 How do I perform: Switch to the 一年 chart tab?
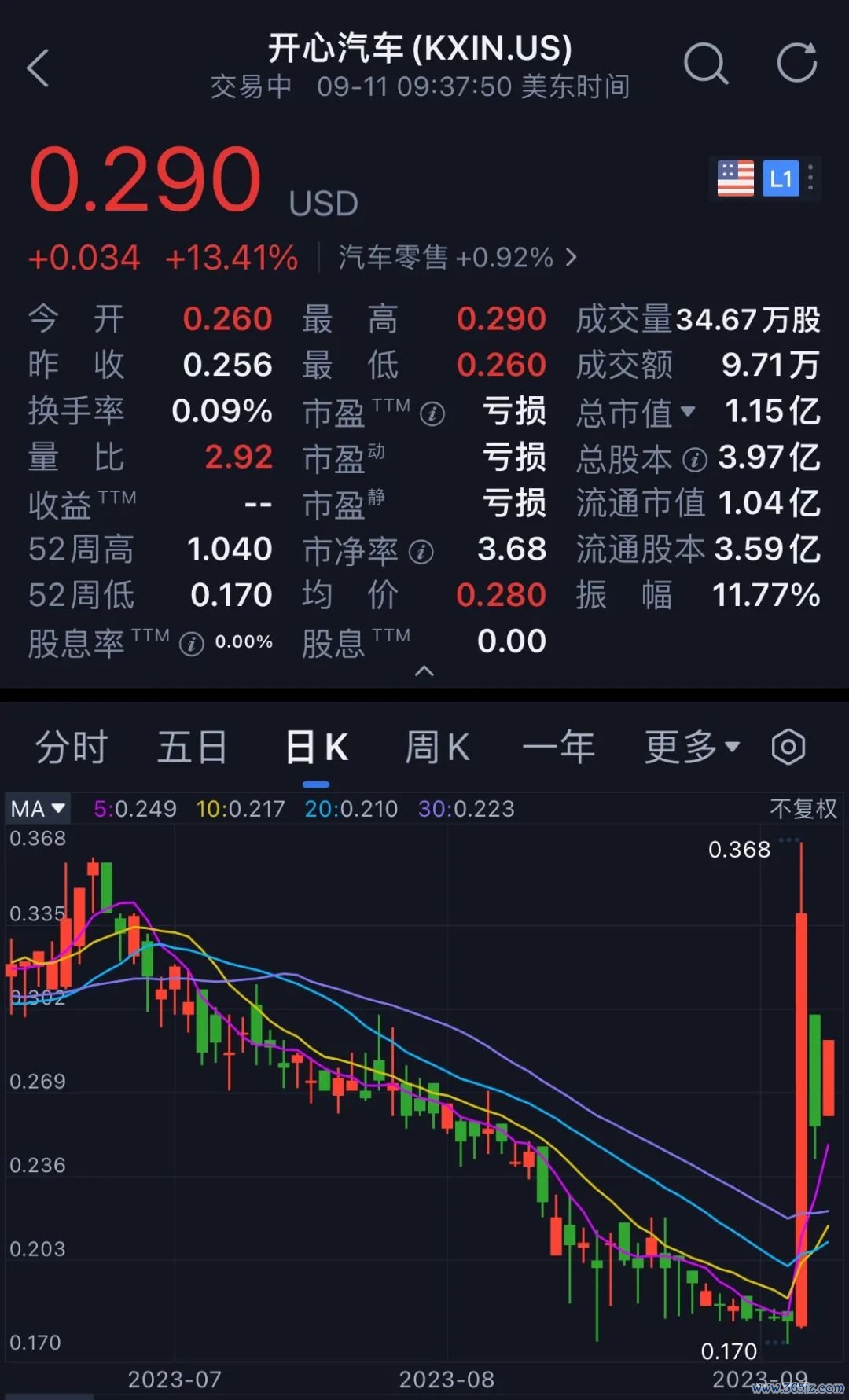click(x=559, y=747)
